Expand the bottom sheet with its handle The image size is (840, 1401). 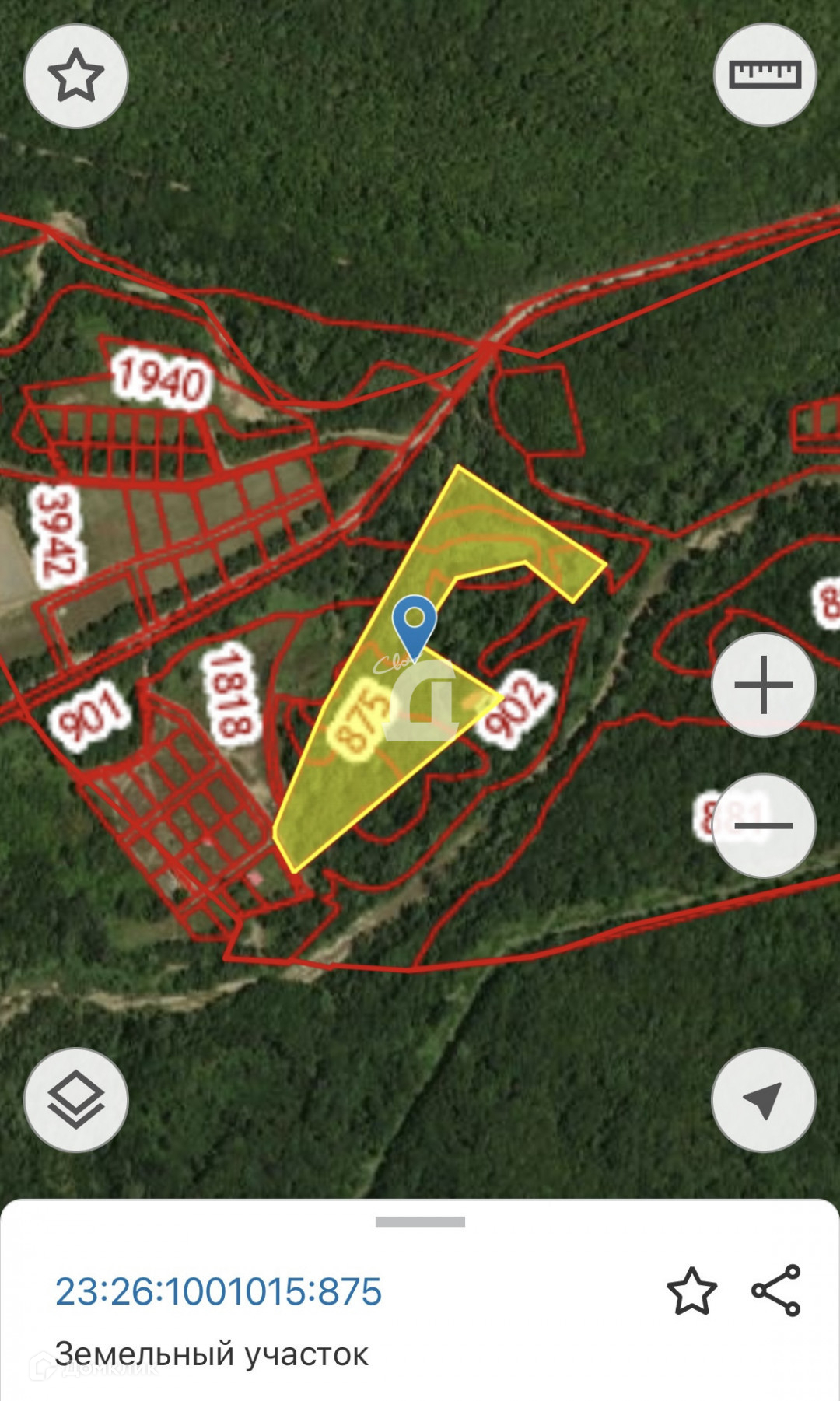click(420, 1222)
